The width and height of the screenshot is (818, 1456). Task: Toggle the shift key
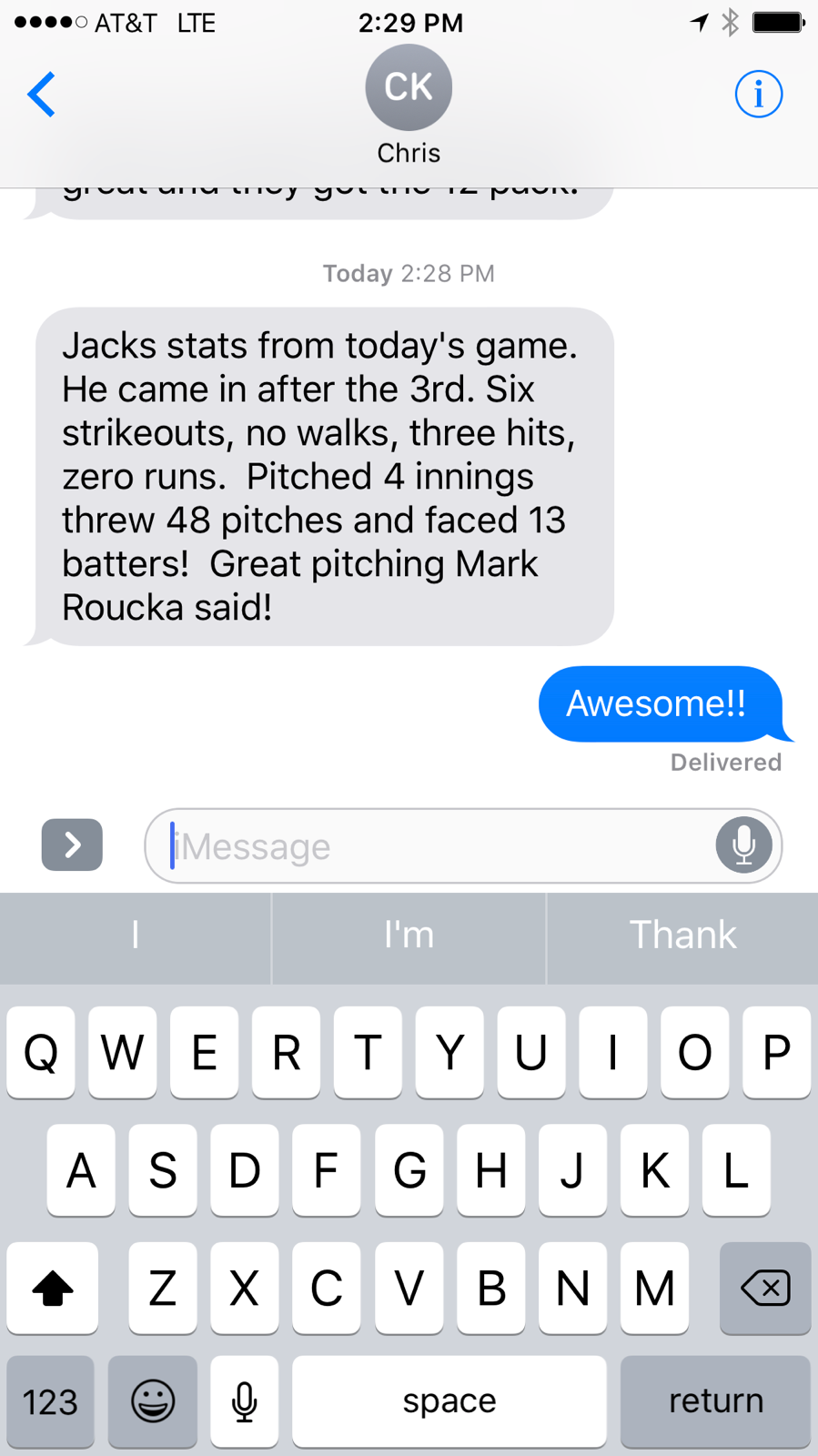coord(53,1288)
